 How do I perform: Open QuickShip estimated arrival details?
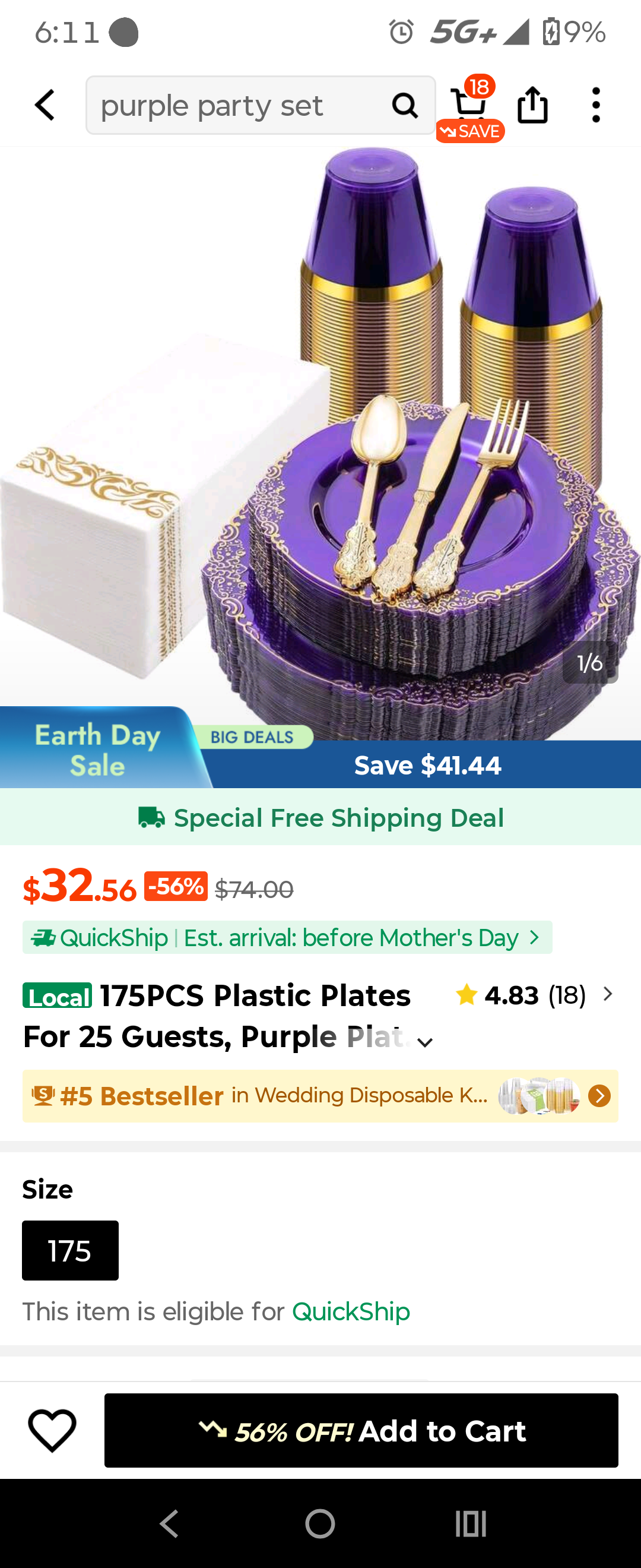coord(287,937)
